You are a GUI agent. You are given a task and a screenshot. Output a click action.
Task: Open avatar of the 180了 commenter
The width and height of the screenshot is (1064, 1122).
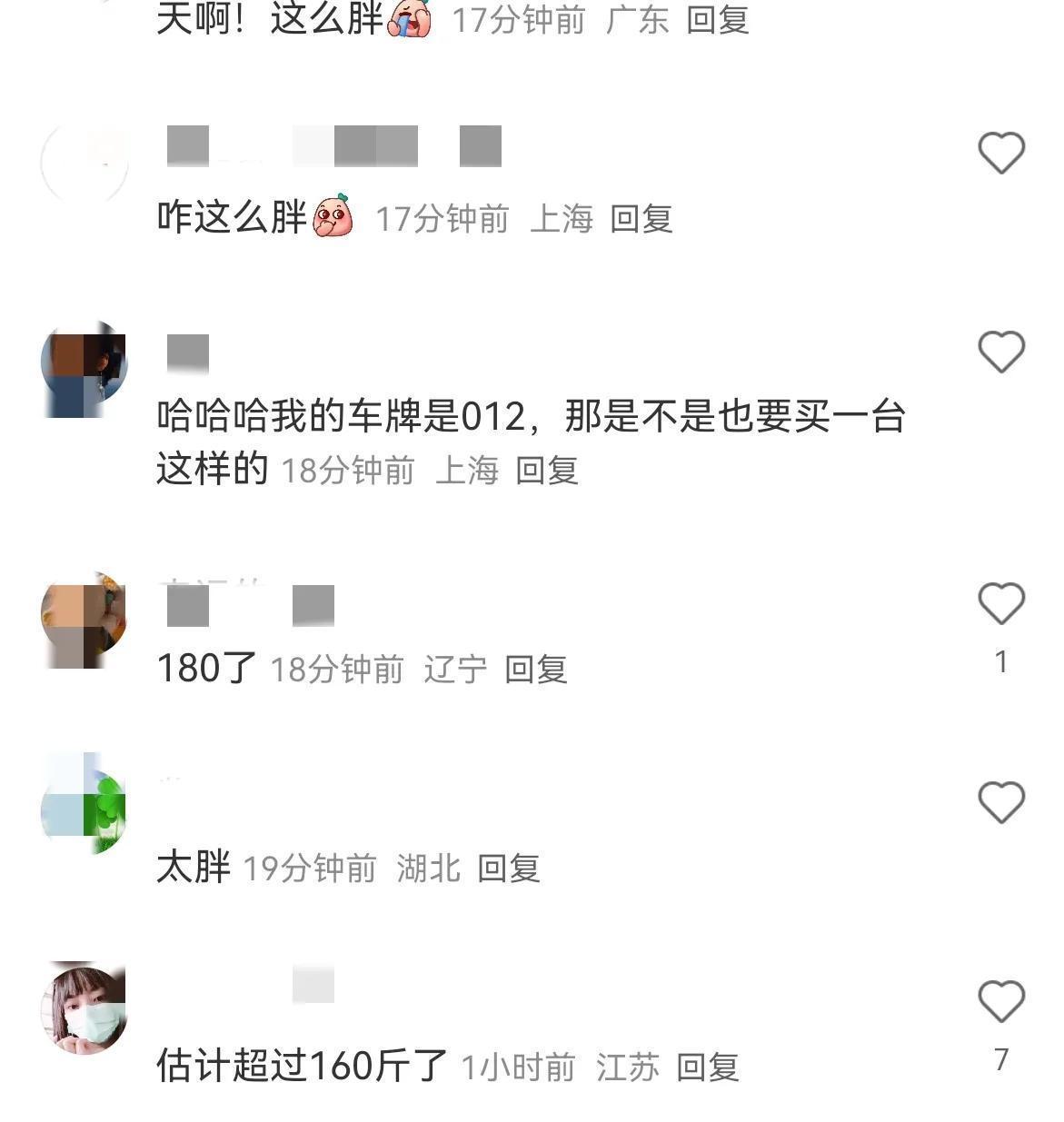click(x=84, y=621)
